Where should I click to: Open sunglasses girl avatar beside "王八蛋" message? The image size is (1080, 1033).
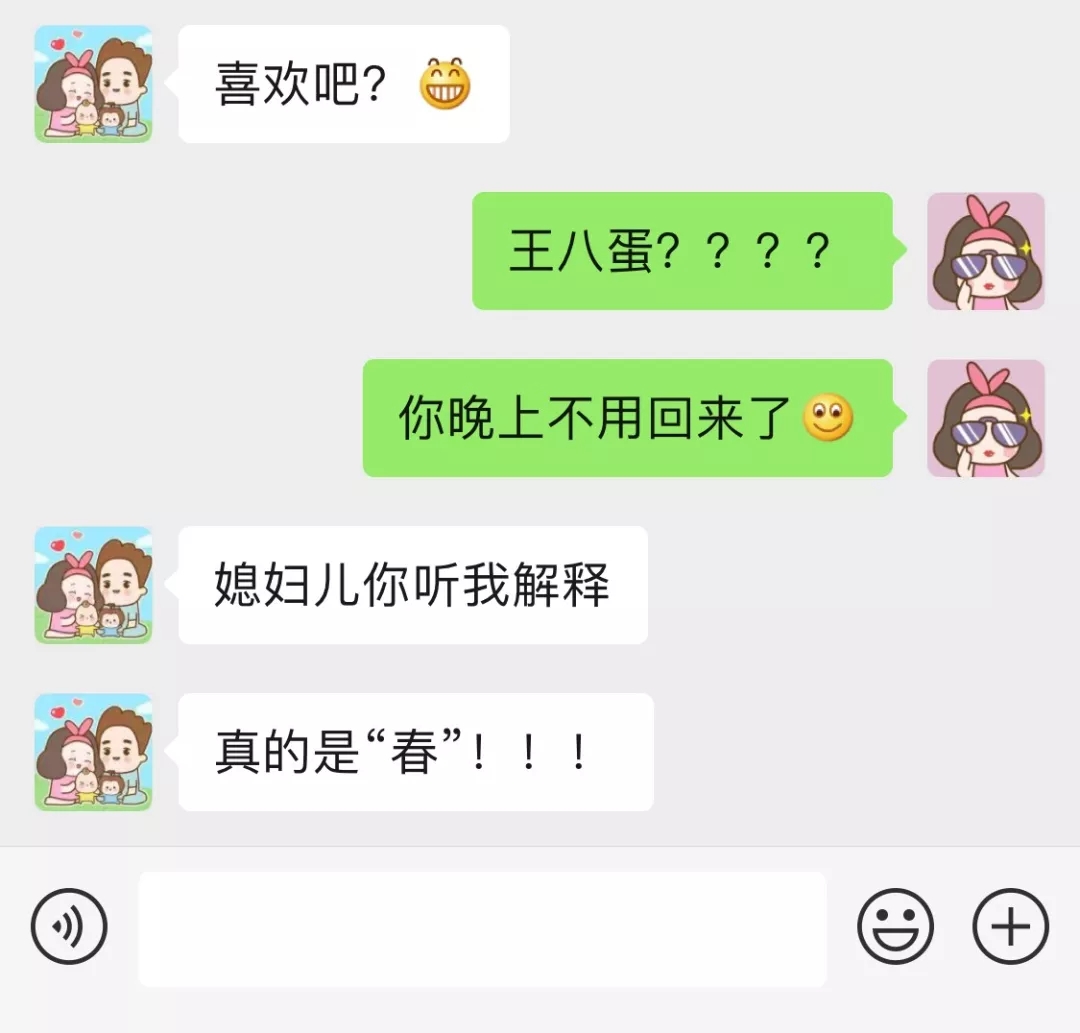(985, 251)
